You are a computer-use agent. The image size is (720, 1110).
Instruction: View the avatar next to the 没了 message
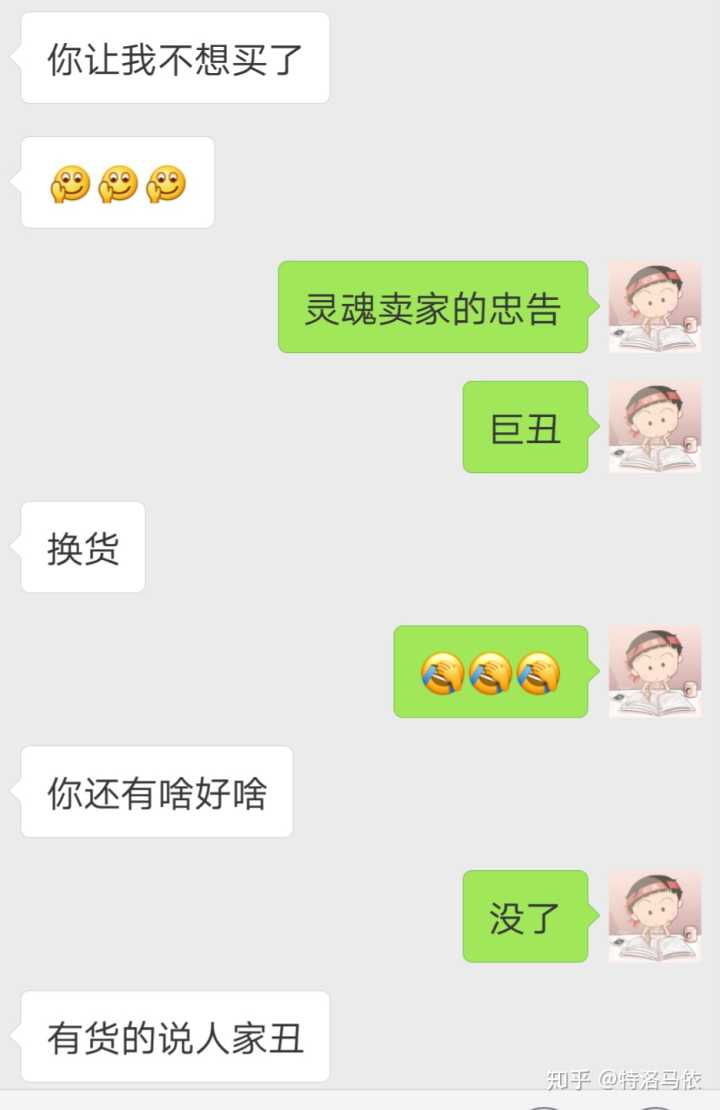click(655, 916)
